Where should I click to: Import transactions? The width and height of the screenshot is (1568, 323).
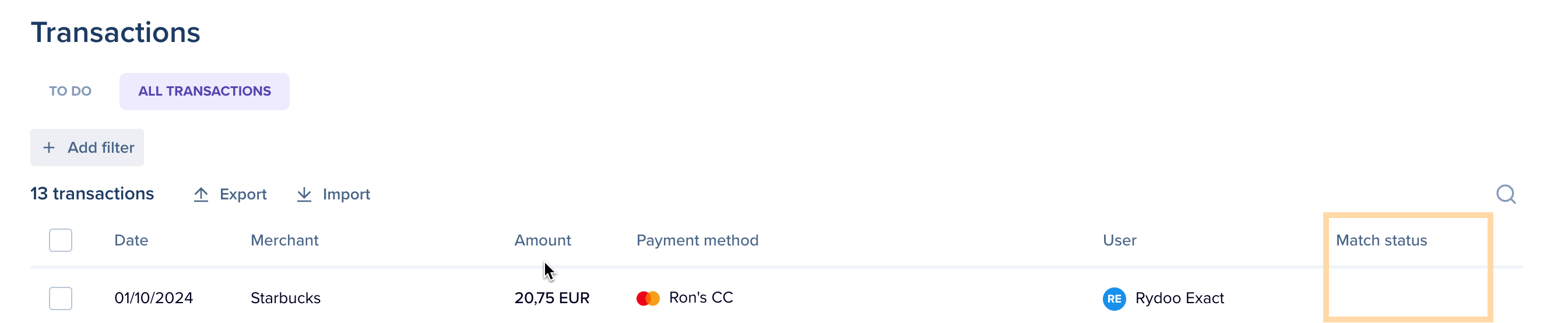point(333,195)
